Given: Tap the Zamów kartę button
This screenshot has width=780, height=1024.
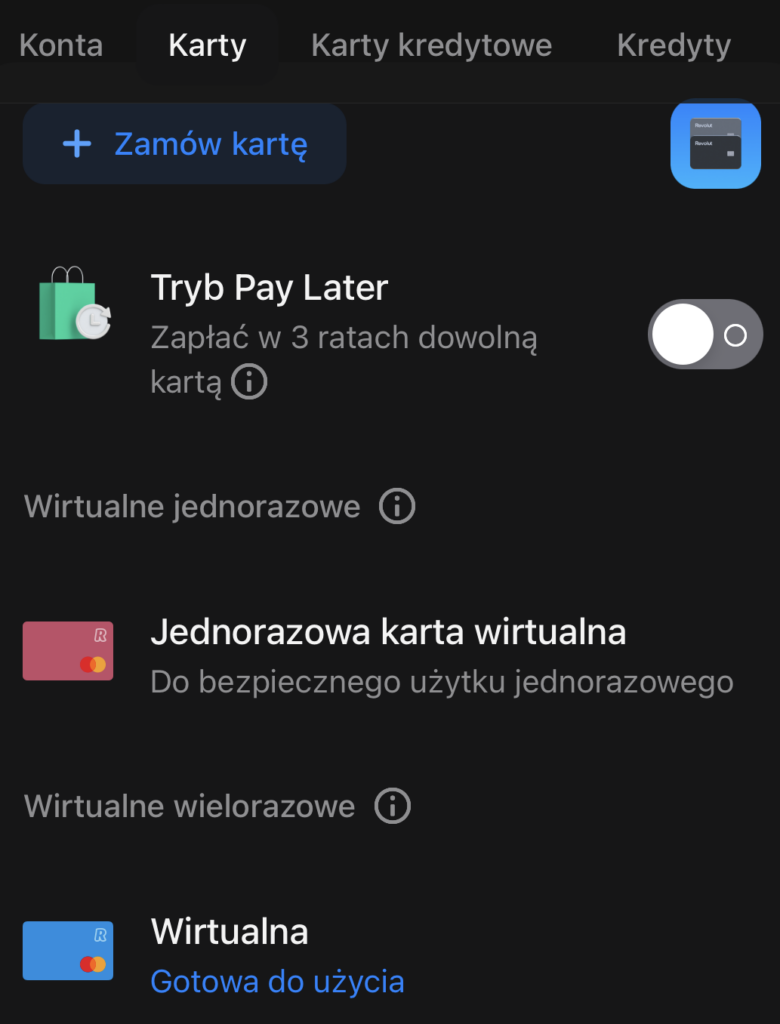Looking at the screenshot, I should point(185,144).
